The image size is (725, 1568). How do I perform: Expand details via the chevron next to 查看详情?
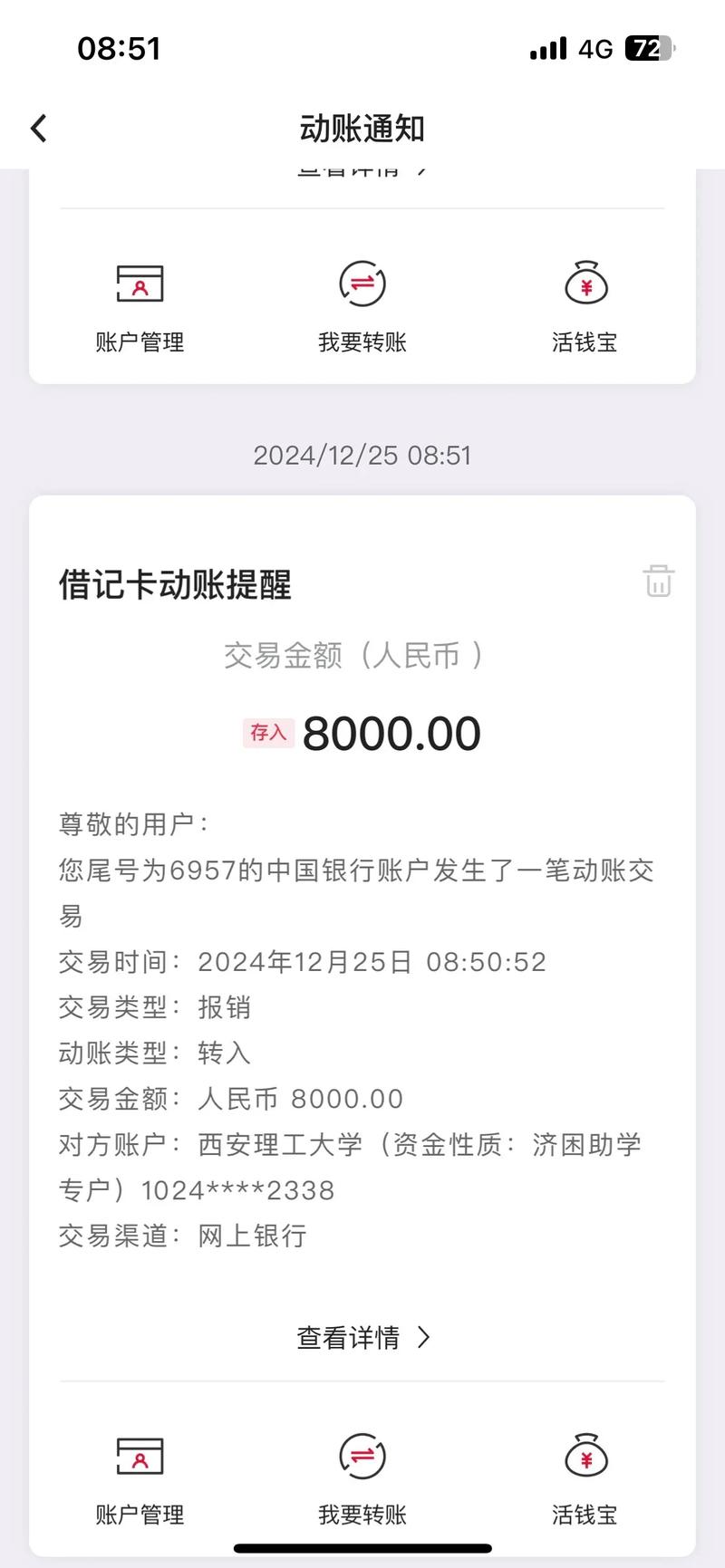click(x=422, y=1336)
